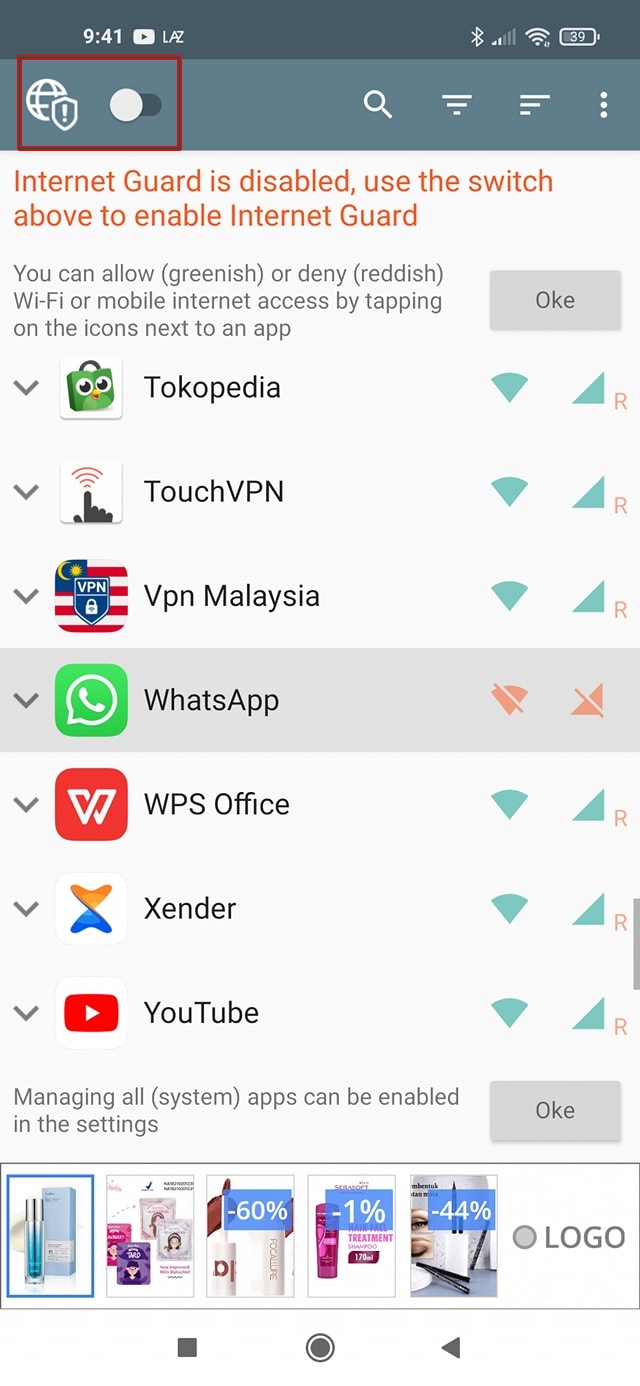Toggle Wi-Fi access for WPS Office
The width and height of the screenshot is (640, 1386).
[x=509, y=804]
